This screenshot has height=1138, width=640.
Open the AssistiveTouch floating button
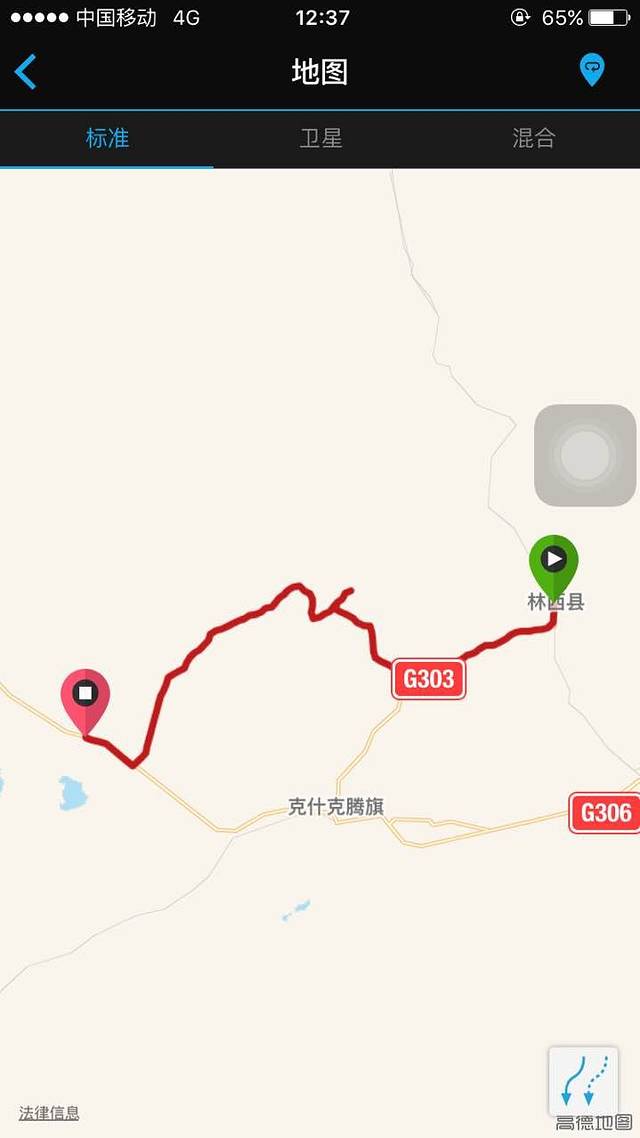pyautogui.click(x=585, y=455)
